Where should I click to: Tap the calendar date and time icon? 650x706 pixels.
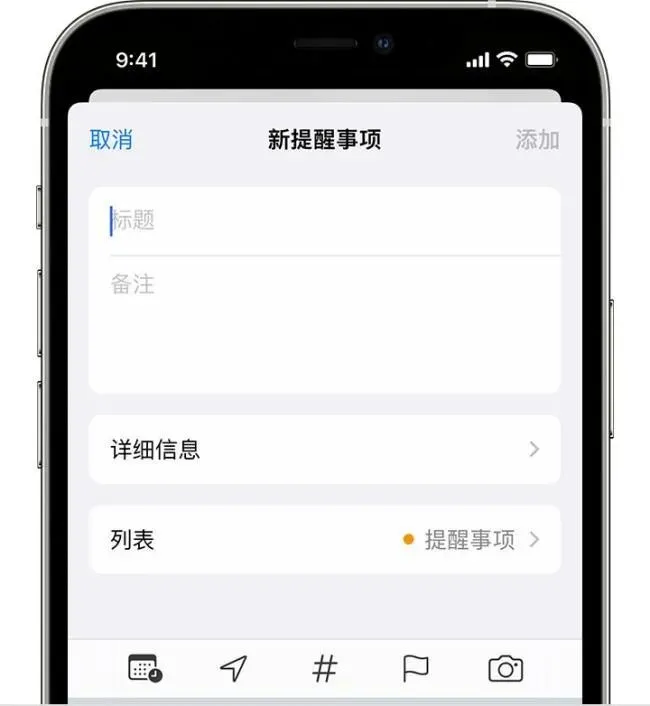[145, 668]
